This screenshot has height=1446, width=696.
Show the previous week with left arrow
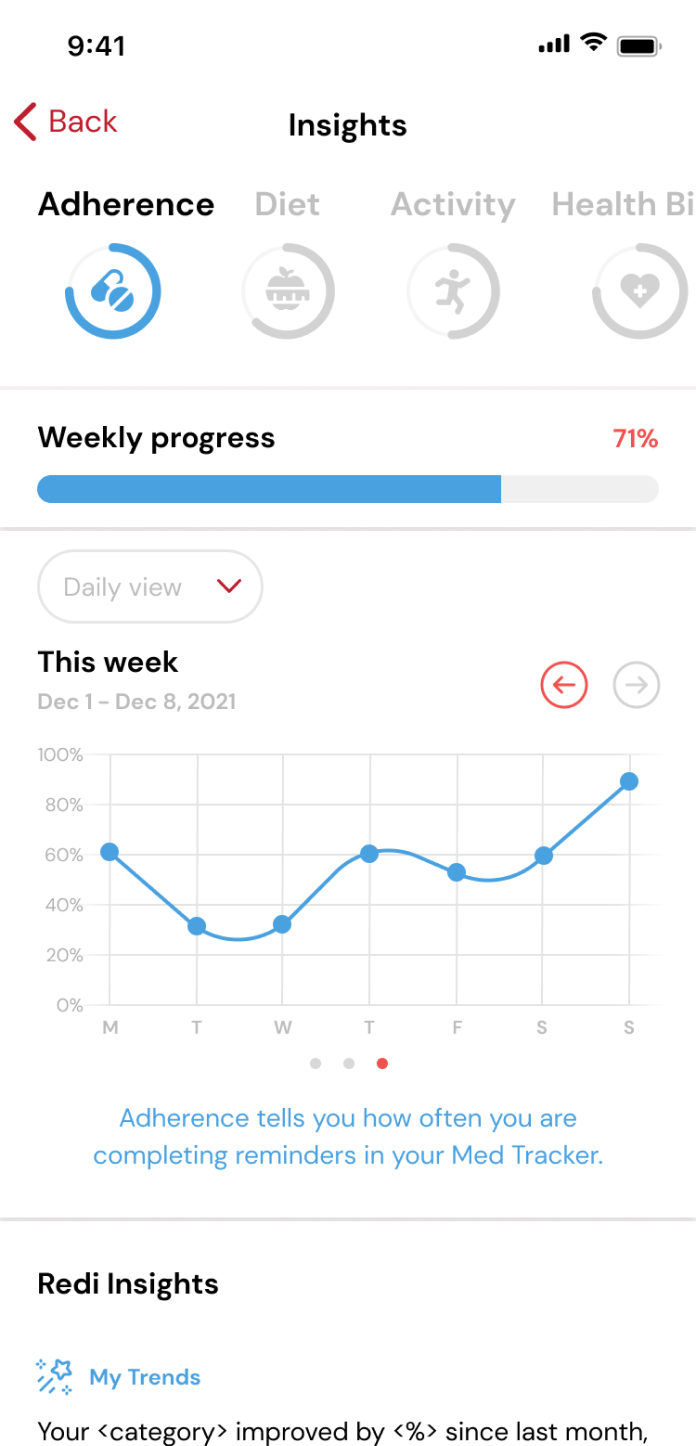point(564,686)
